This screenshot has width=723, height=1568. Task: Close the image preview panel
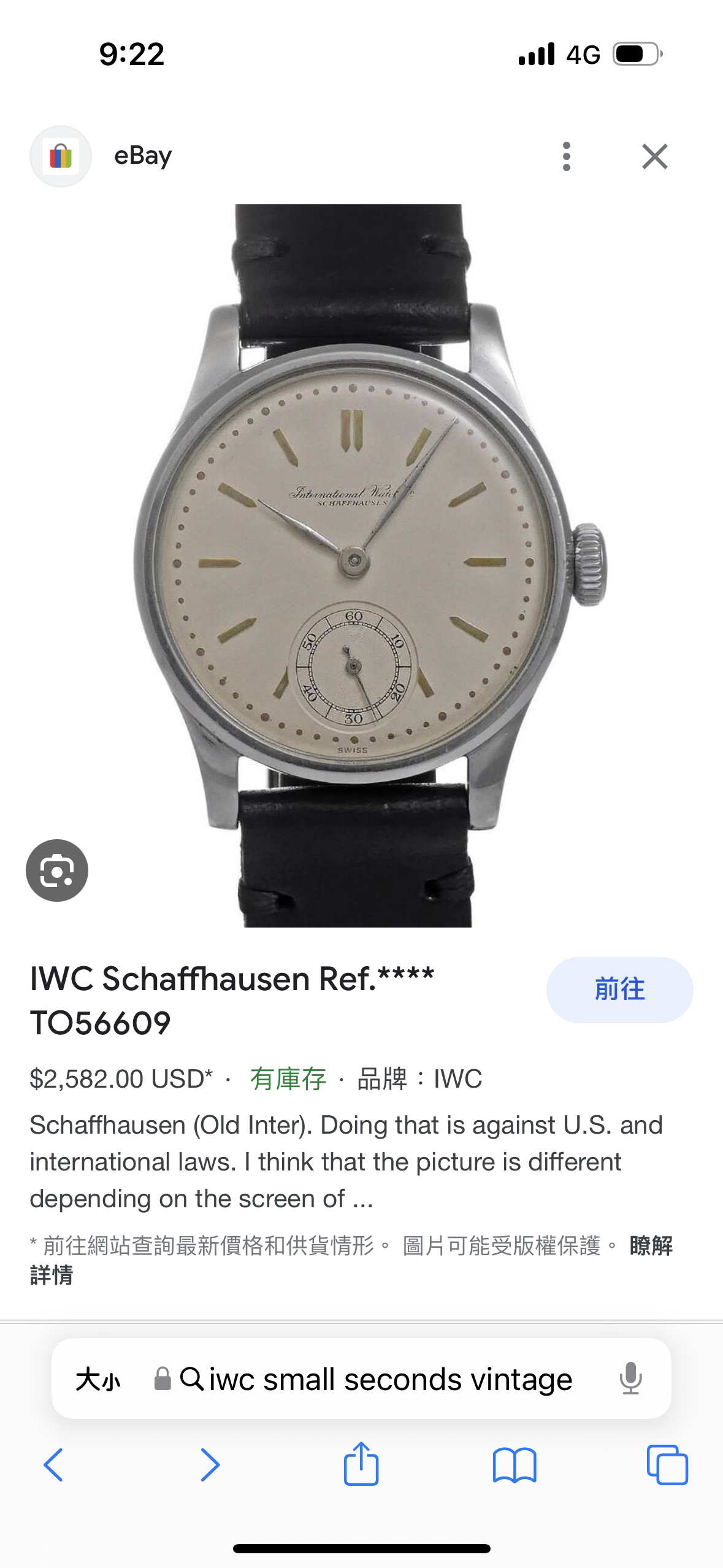coord(654,156)
